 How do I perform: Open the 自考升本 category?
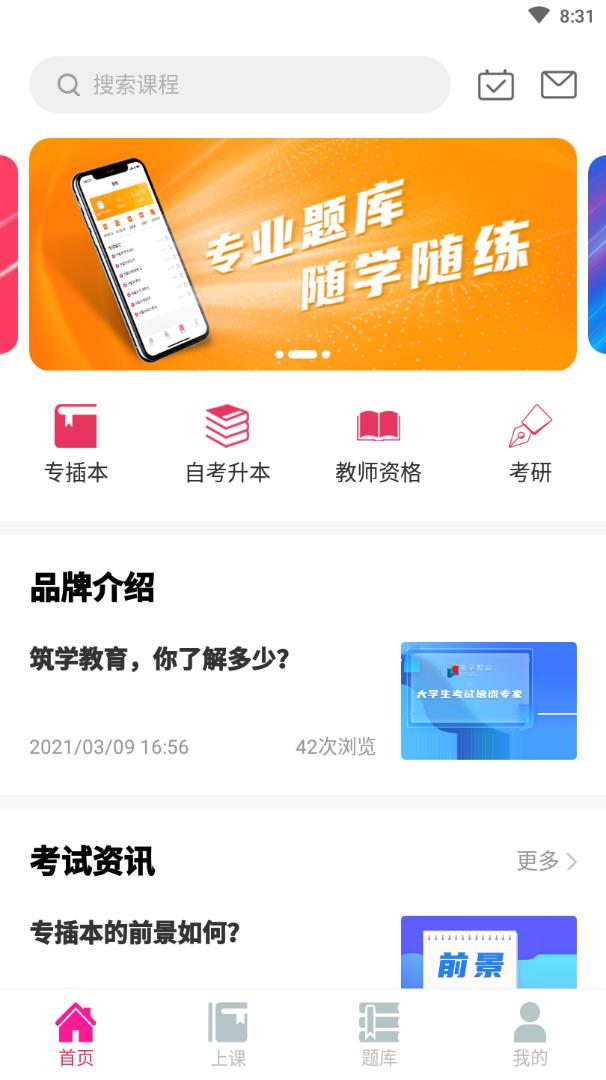pos(227,443)
